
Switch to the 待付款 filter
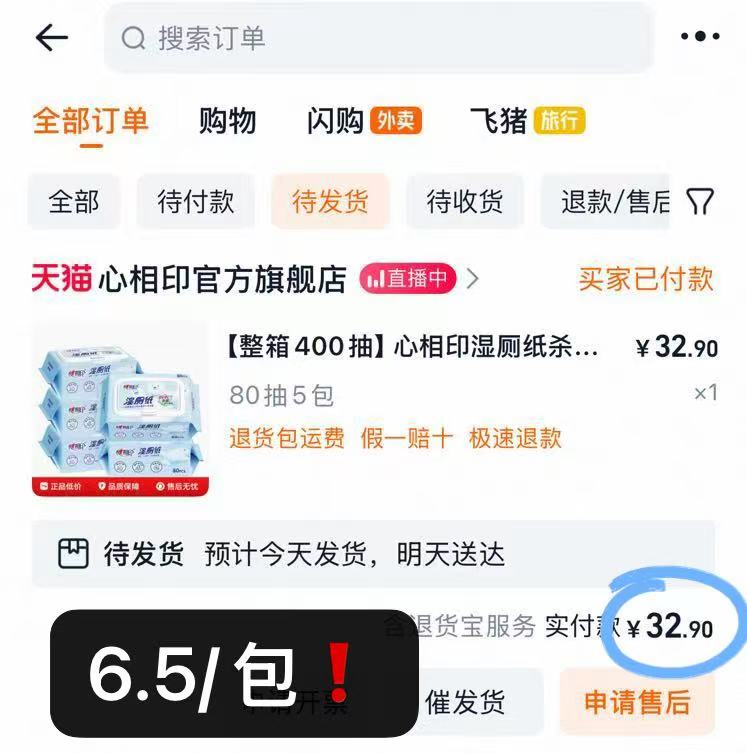click(196, 201)
